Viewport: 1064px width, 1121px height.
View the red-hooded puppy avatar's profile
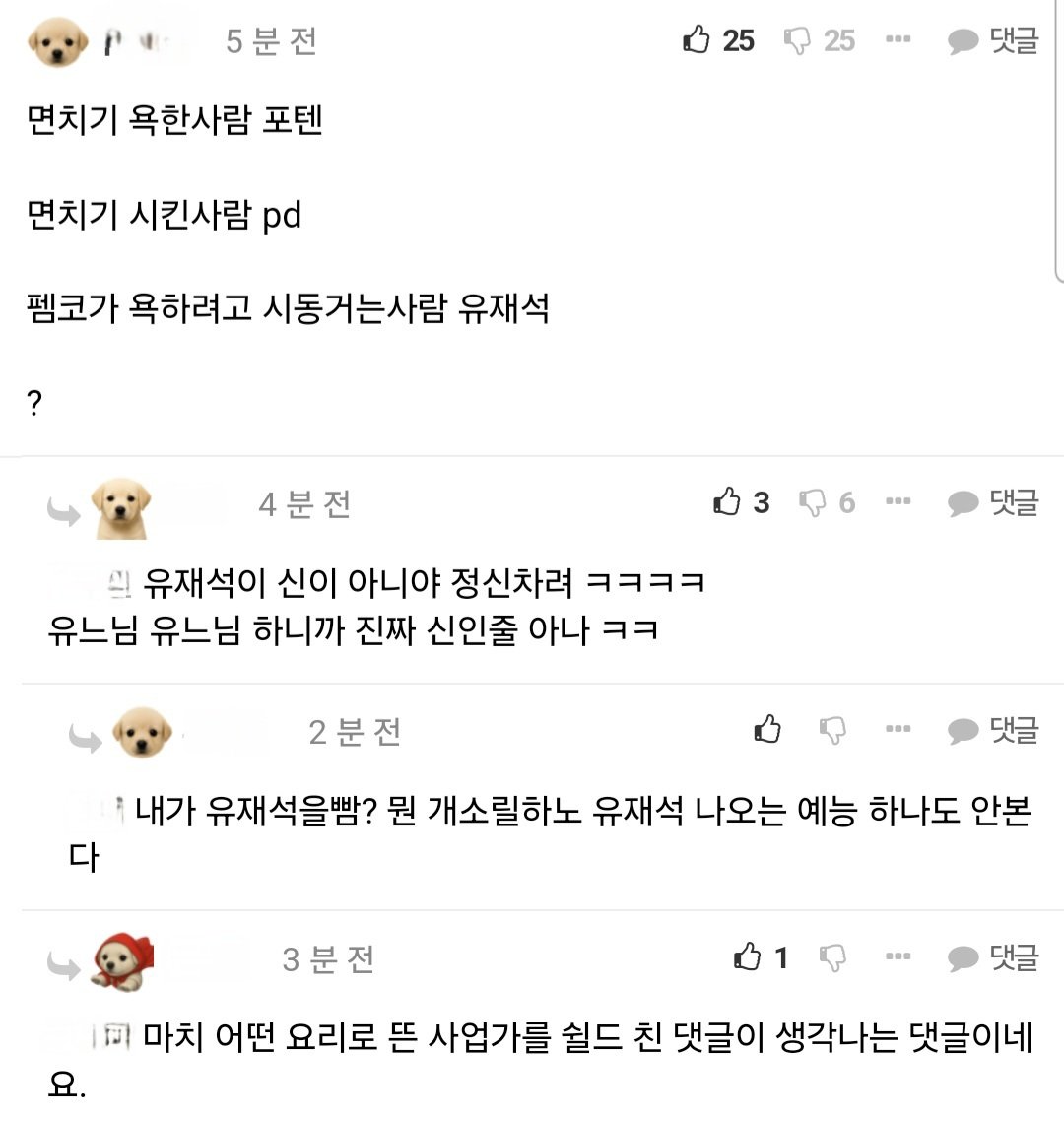123,958
